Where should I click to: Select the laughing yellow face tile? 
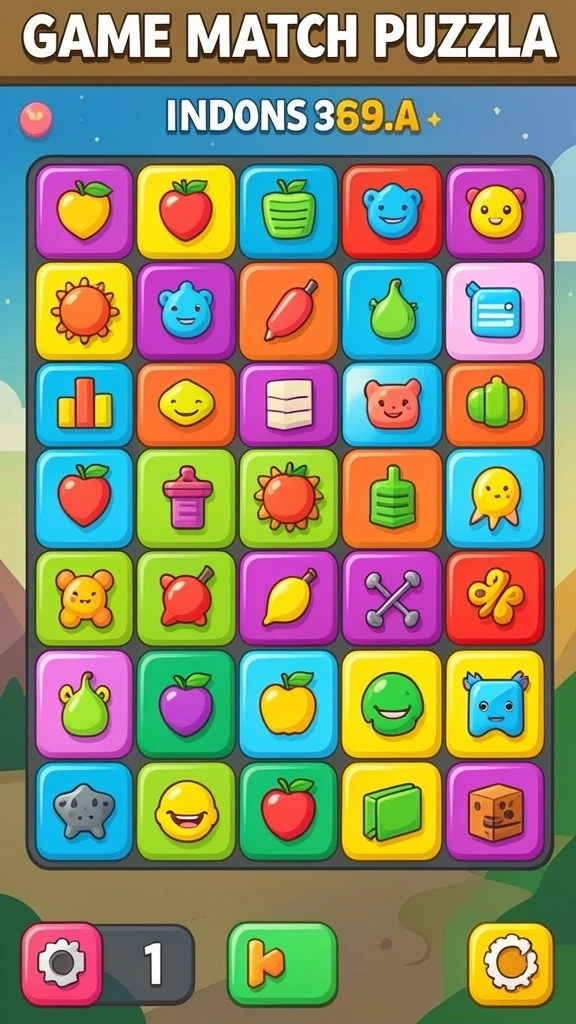[186, 810]
